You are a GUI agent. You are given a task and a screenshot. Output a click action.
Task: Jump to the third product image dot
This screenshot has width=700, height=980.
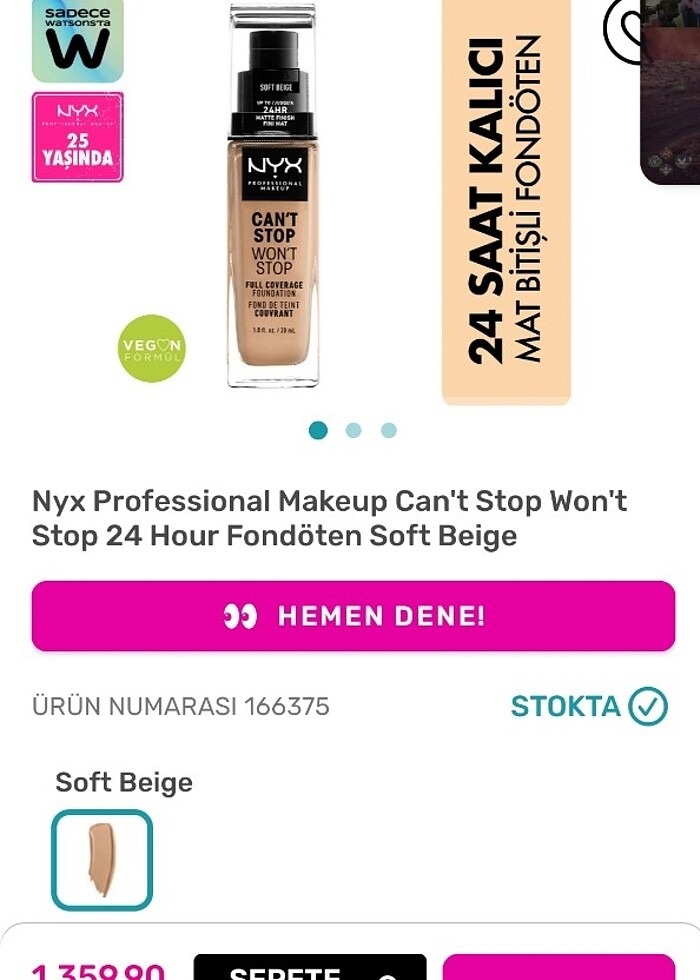[x=388, y=430]
